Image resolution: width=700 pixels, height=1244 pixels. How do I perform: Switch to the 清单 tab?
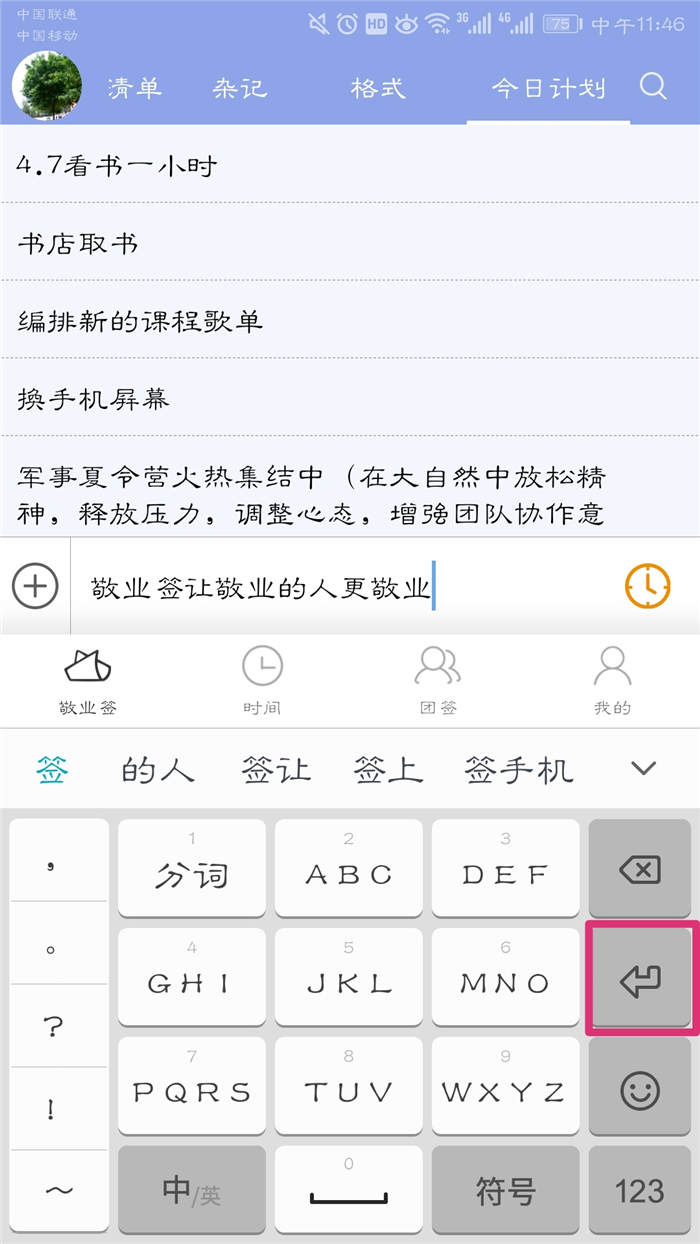[x=135, y=88]
